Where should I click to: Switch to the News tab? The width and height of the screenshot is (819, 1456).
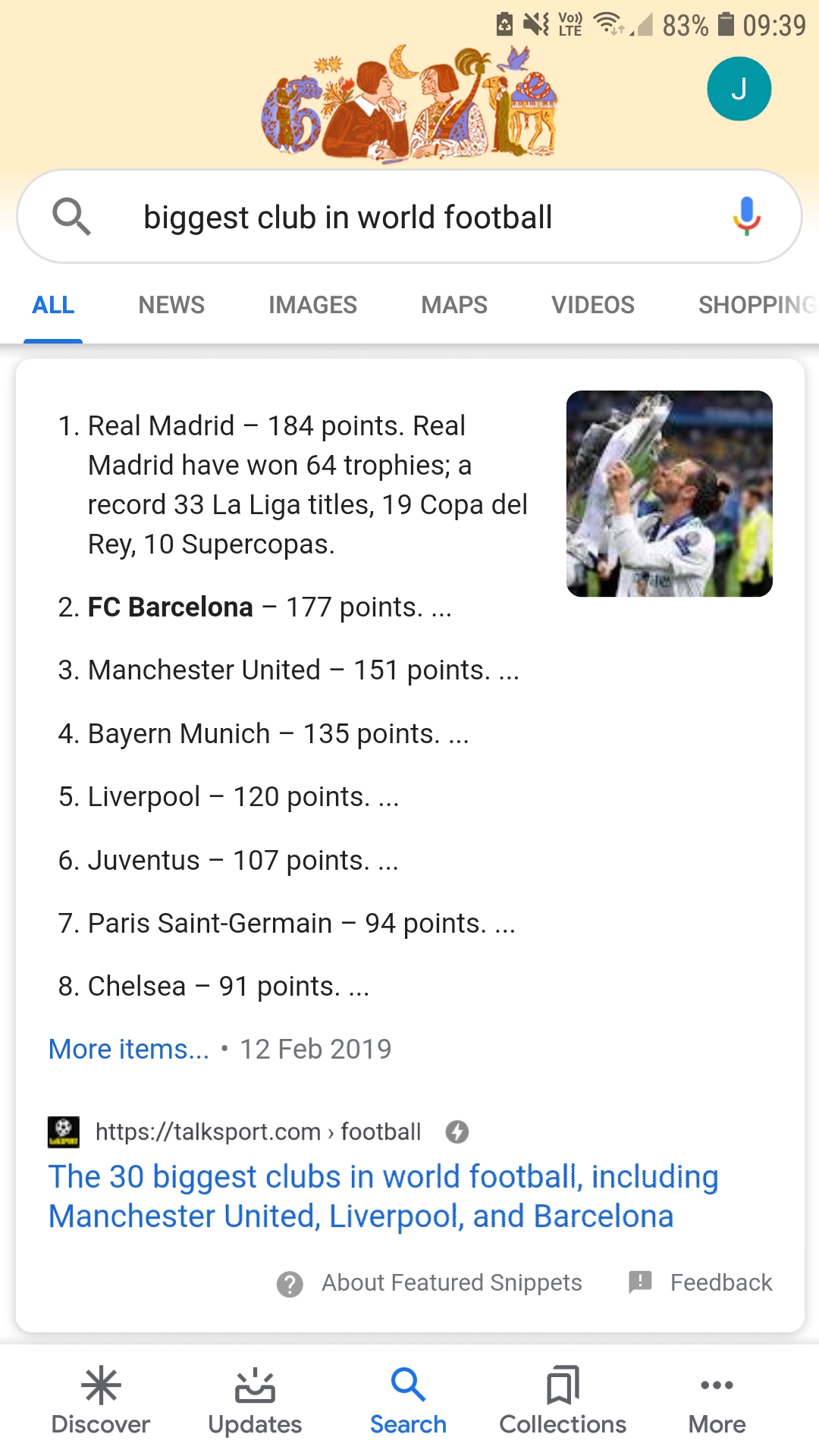pyautogui.click(x=171, y=305)
